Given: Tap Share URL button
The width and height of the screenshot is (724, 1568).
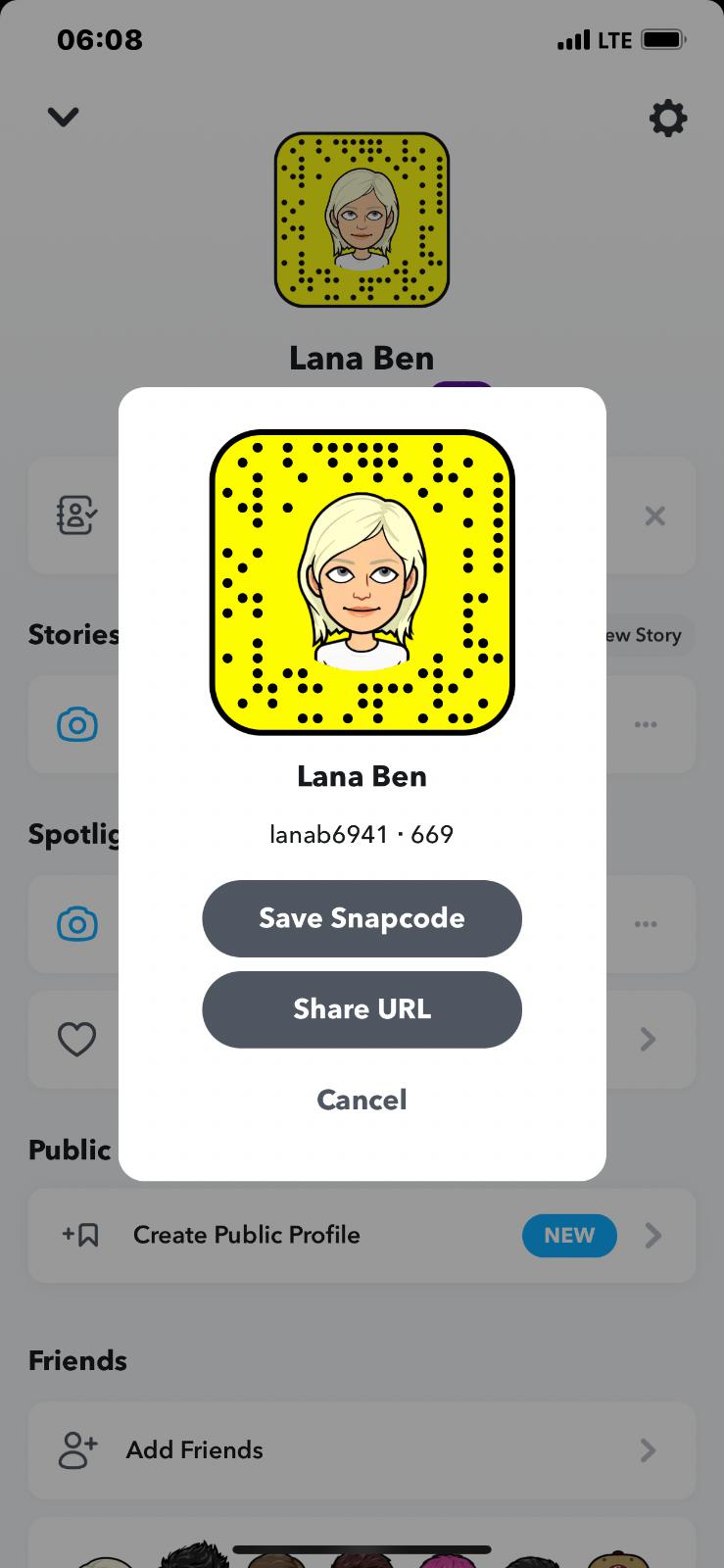Looking at the screenshot, I should coord(362,1009).
